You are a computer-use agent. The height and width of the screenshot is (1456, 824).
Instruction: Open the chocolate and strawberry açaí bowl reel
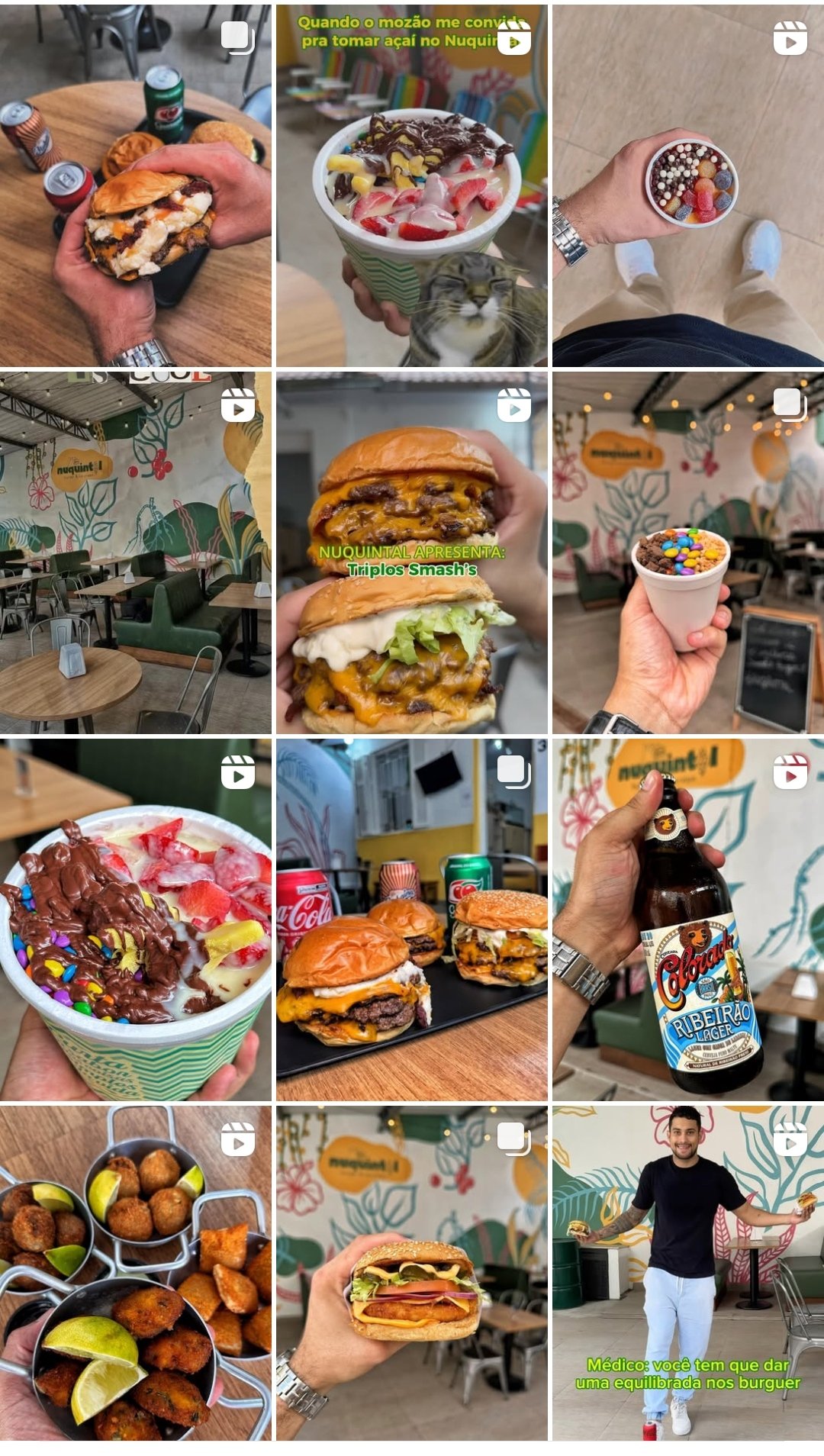[136, 920]
